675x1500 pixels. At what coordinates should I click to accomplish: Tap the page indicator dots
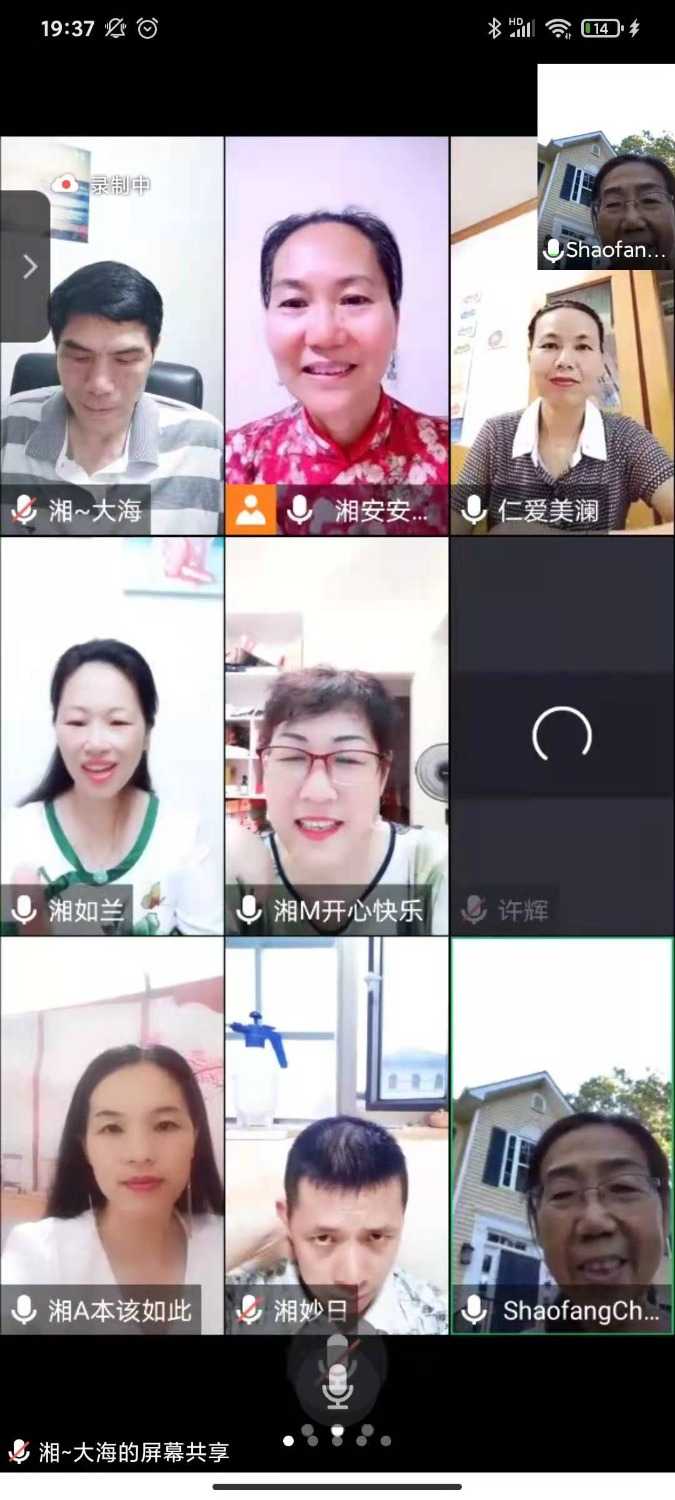coord(337,1441)
